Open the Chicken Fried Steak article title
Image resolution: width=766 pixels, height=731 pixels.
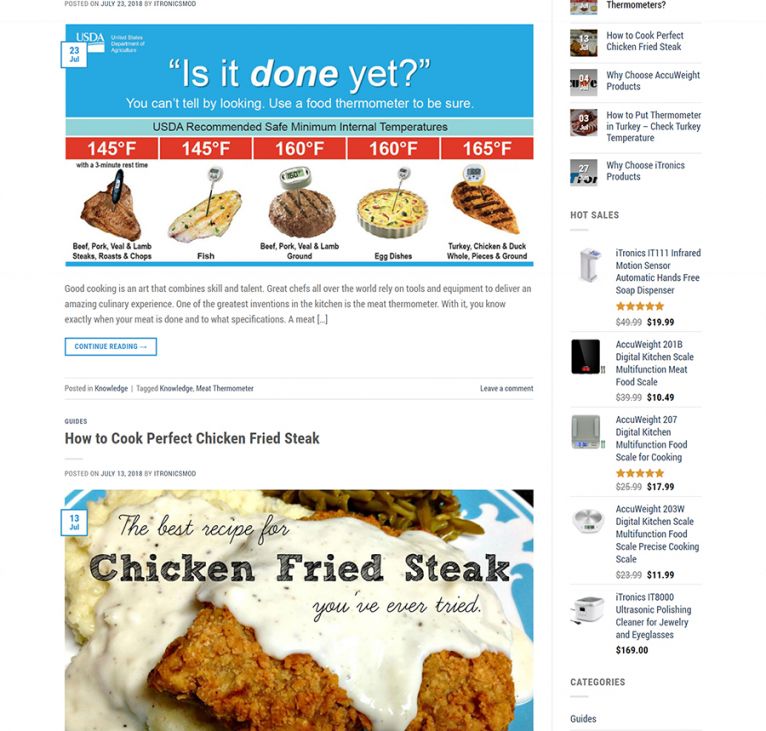point(192,438)
